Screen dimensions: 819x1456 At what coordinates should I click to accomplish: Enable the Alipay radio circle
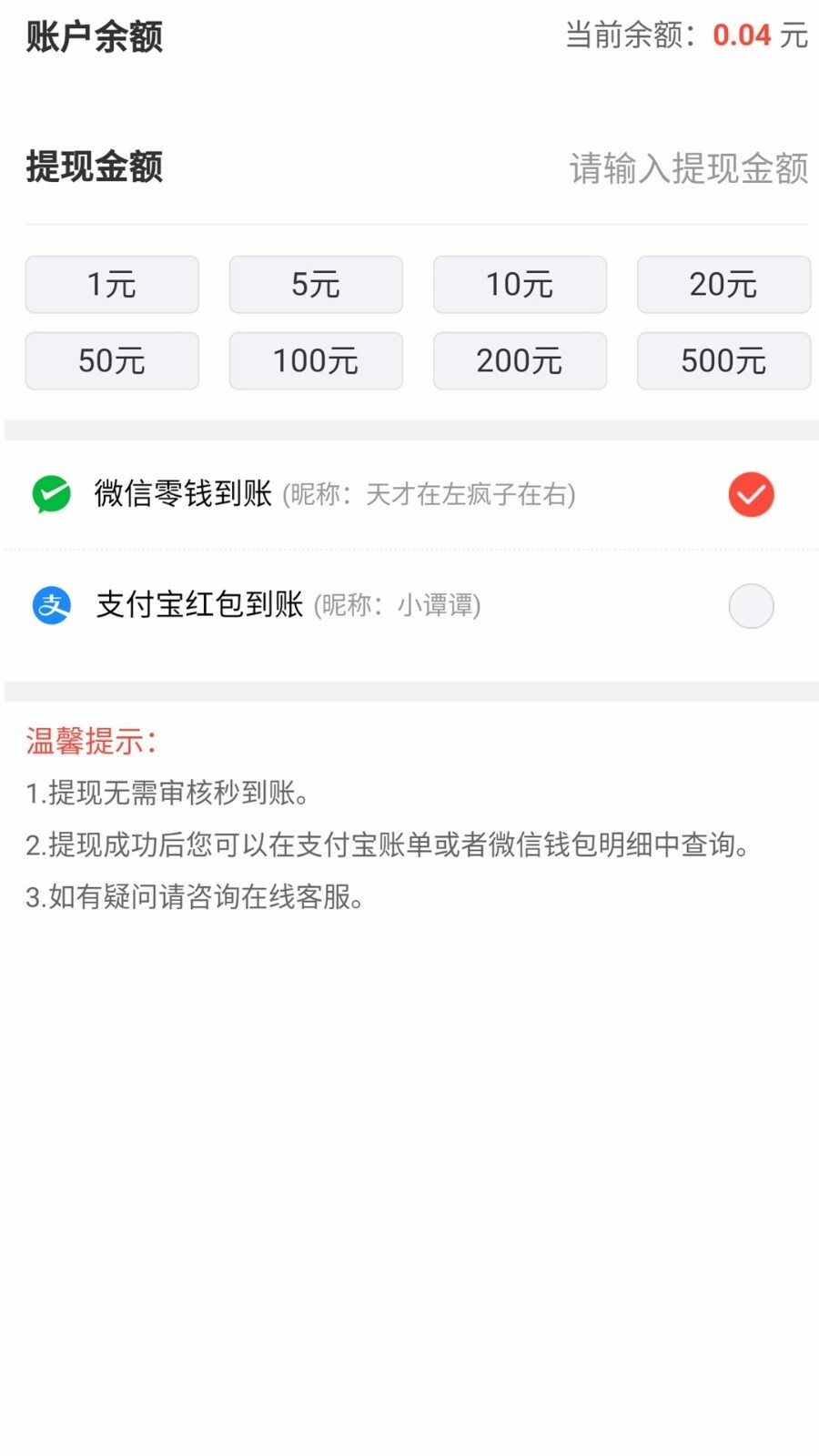[x=751, y=606]
